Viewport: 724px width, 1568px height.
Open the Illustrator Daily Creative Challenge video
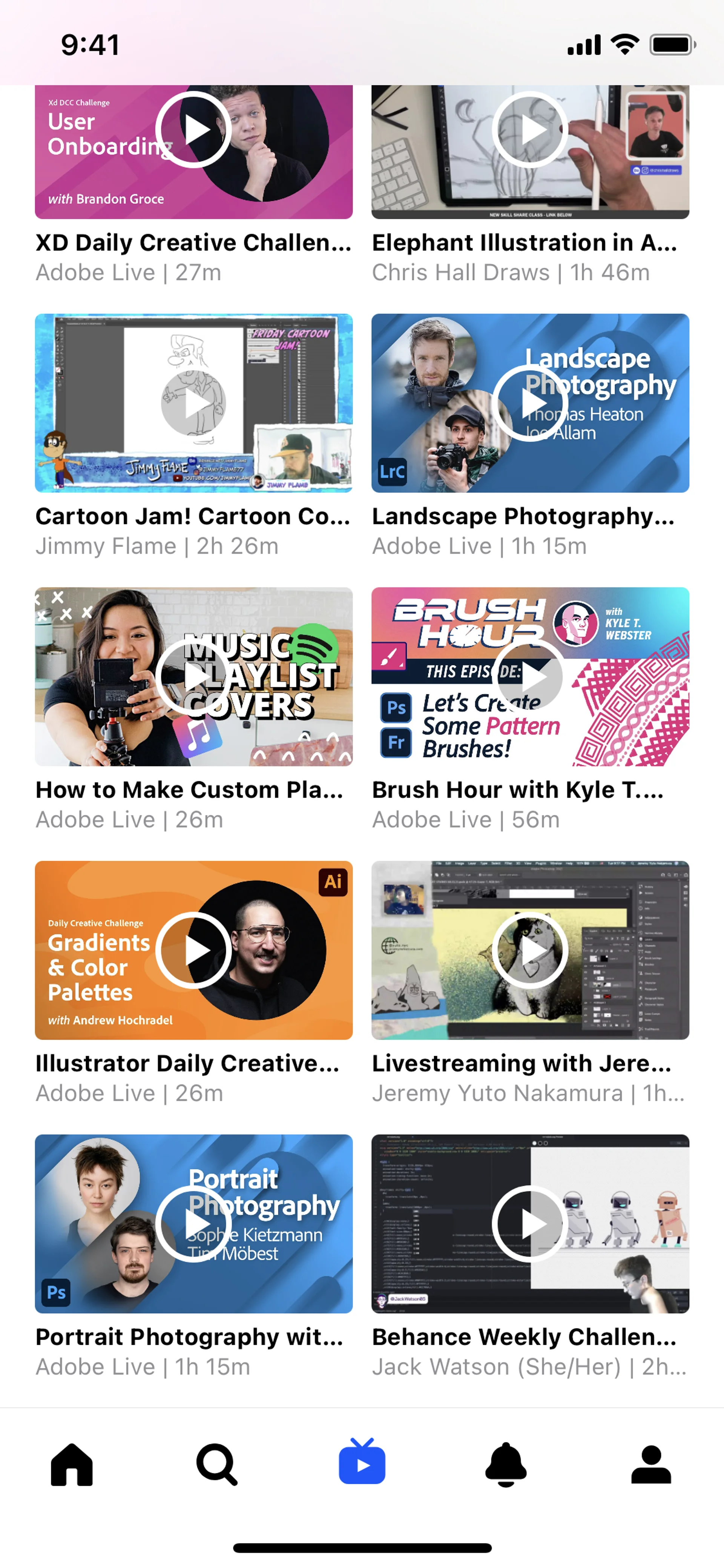tap(193, 949)
